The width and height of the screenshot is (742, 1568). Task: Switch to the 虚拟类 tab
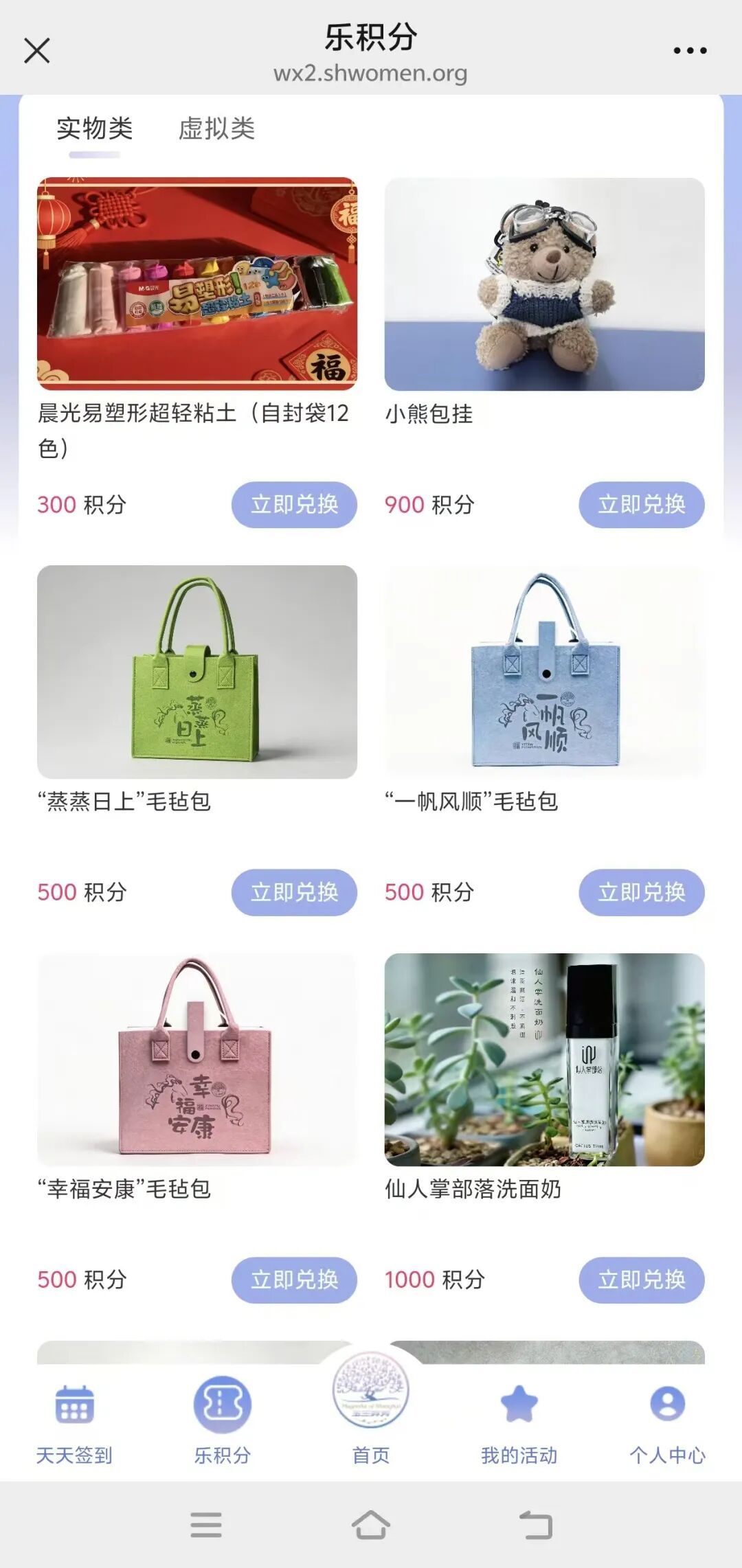click(x=216, y=128)
